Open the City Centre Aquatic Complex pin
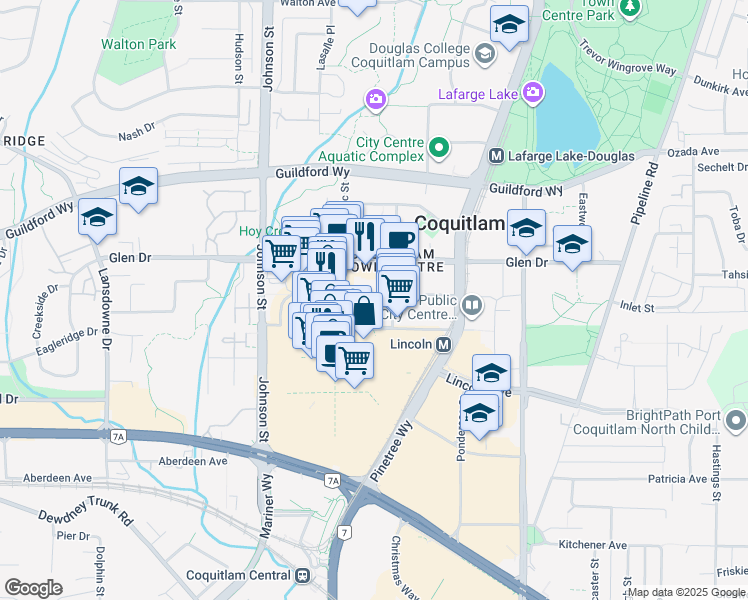Image resolution: width=748 pixels, height=600 pixels. click(439, 150)
